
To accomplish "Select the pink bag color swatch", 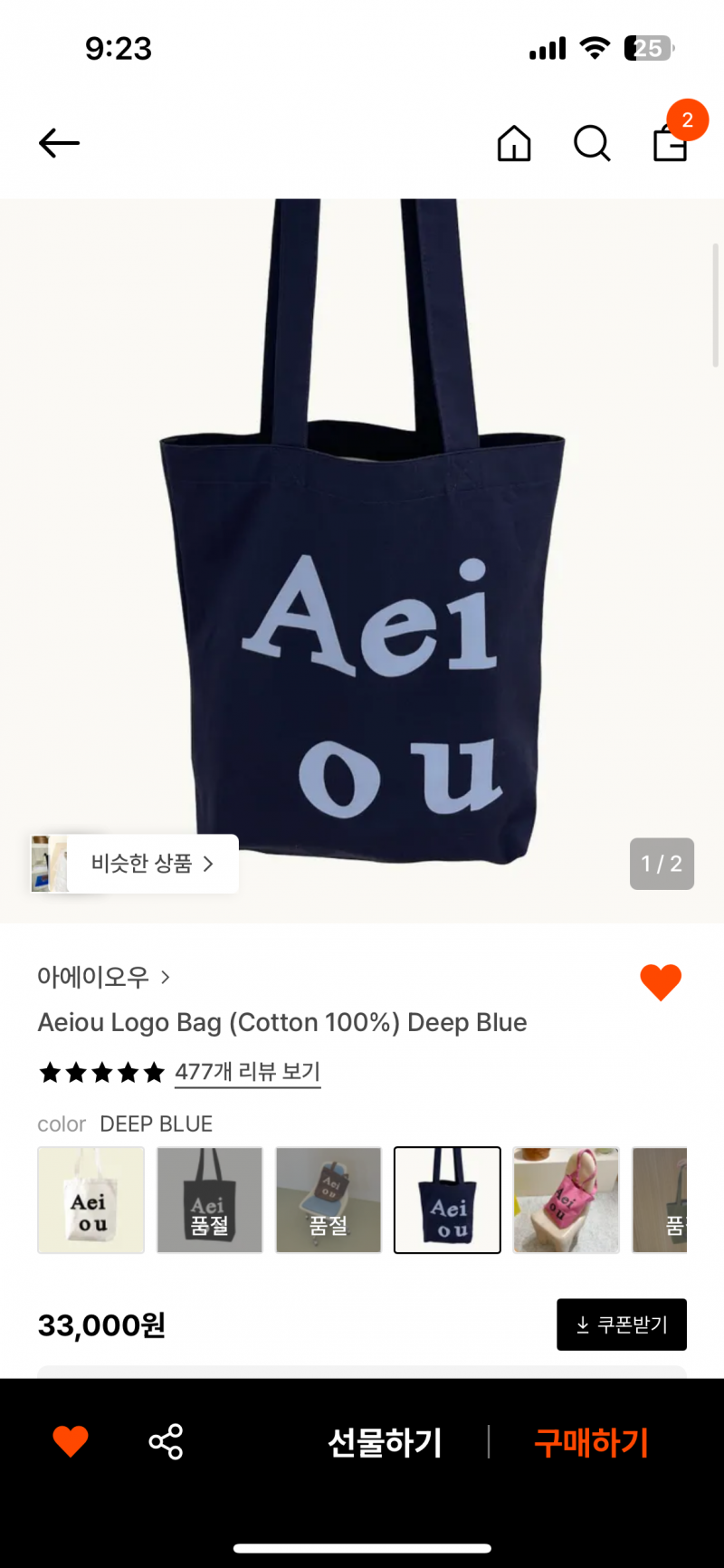I will pos(567,1200).
